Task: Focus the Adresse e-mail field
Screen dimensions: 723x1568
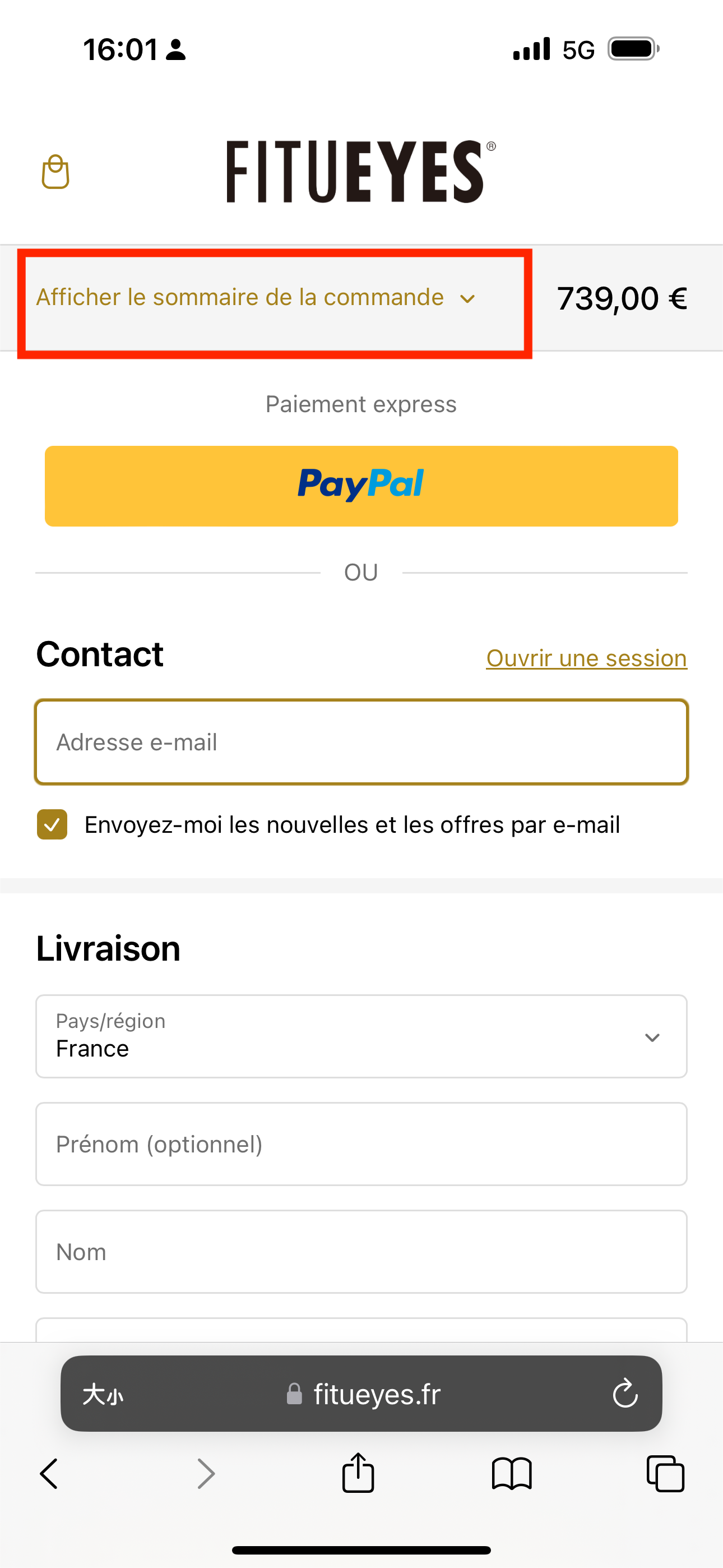Action: [x=361, y=742]
